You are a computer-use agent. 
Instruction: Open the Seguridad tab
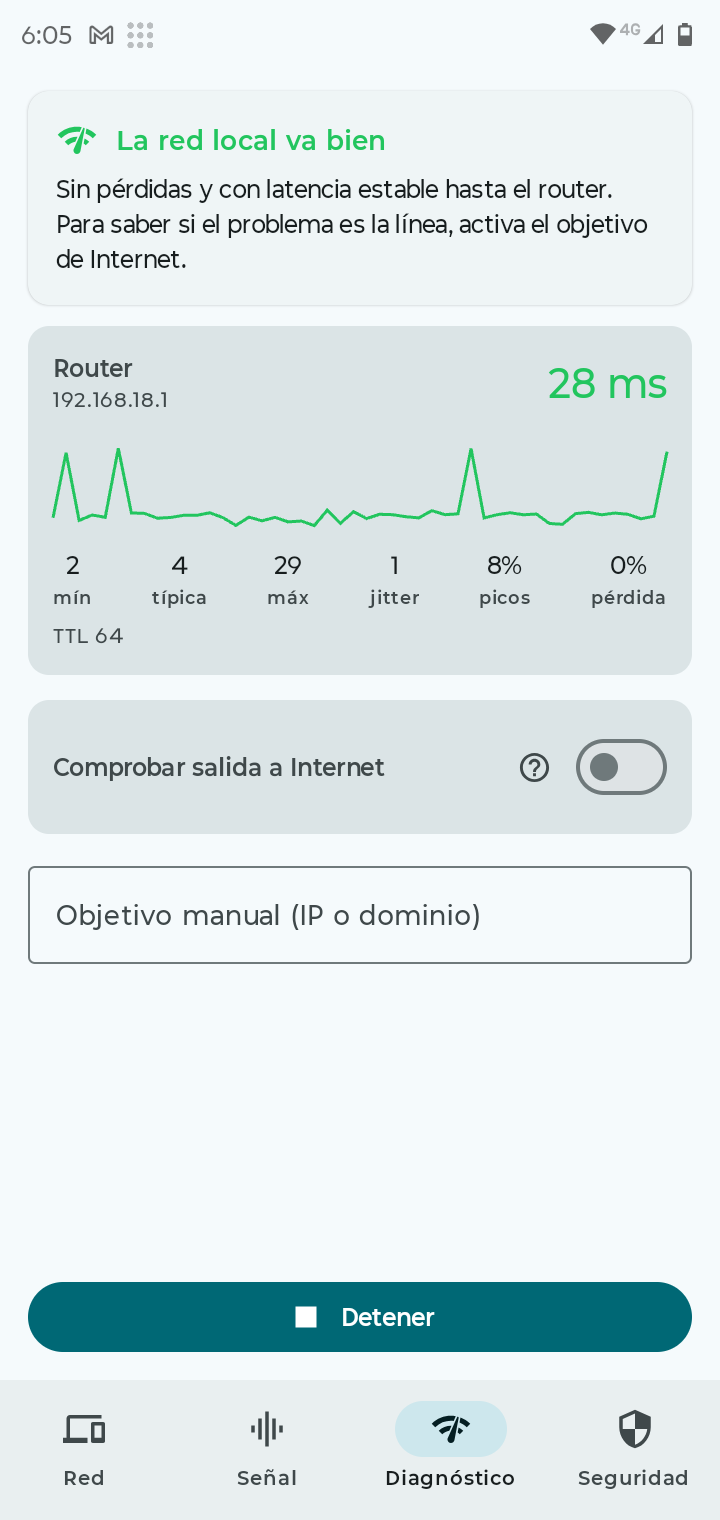(633, 1446)
